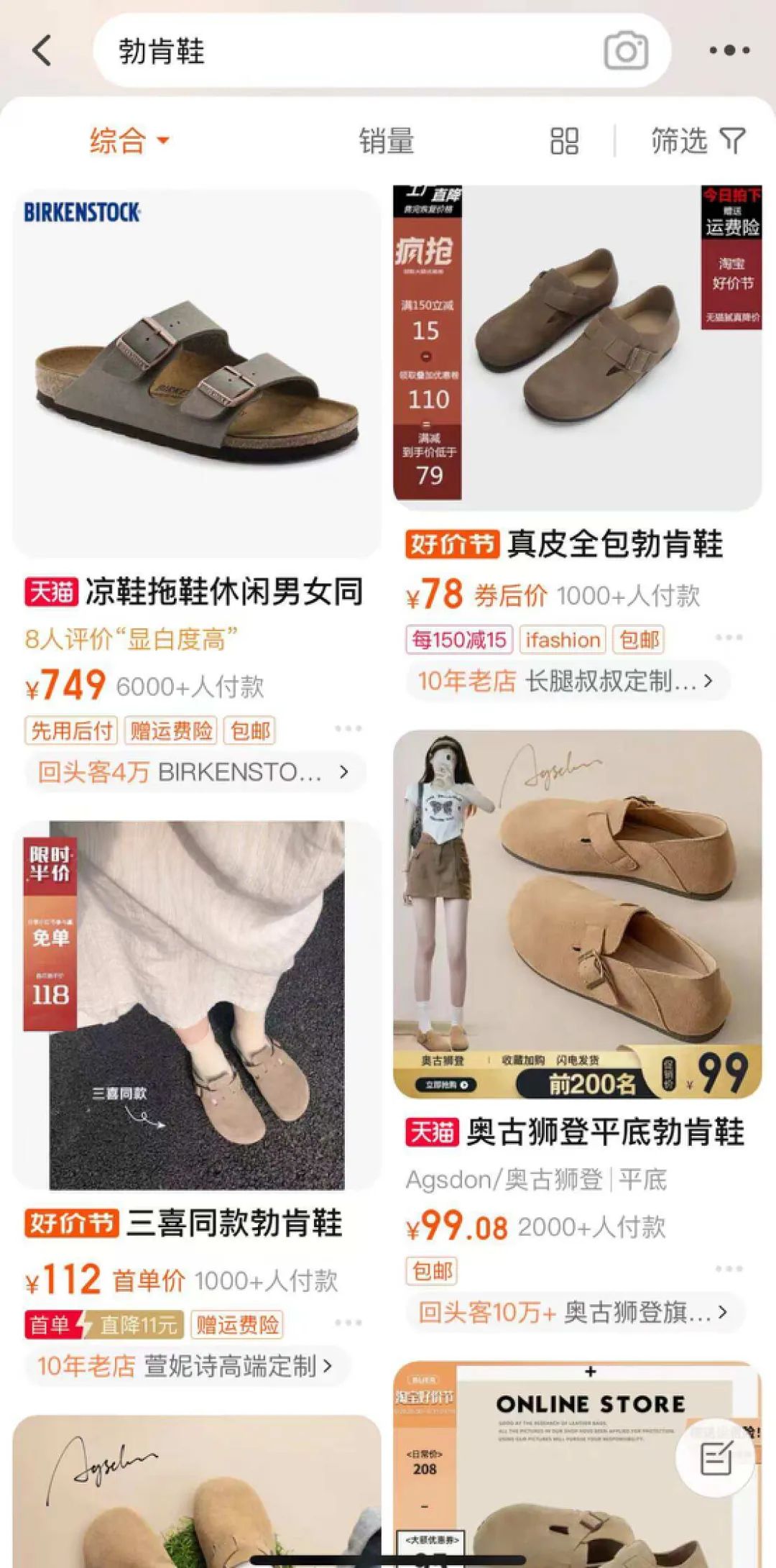Open the three-dot overflow menu
The image size is (776, 1568).
(729, 50)
